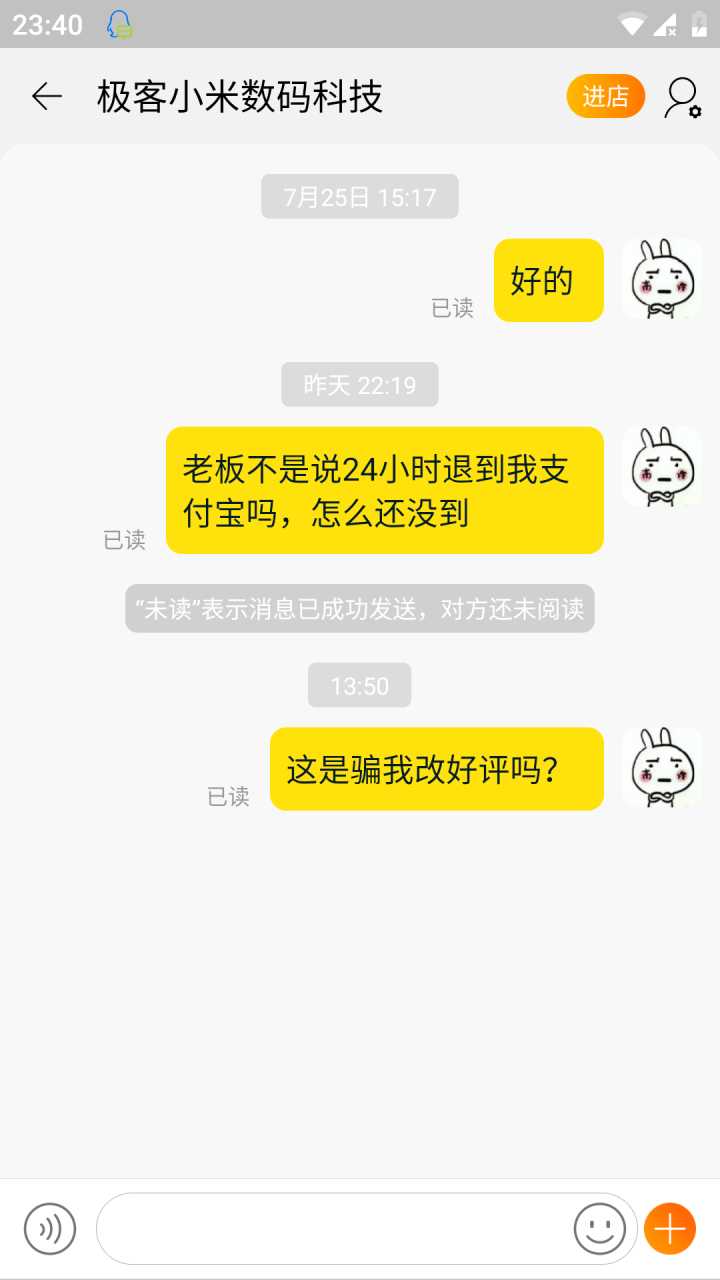Switch to voice message input

click(50, 1228)
